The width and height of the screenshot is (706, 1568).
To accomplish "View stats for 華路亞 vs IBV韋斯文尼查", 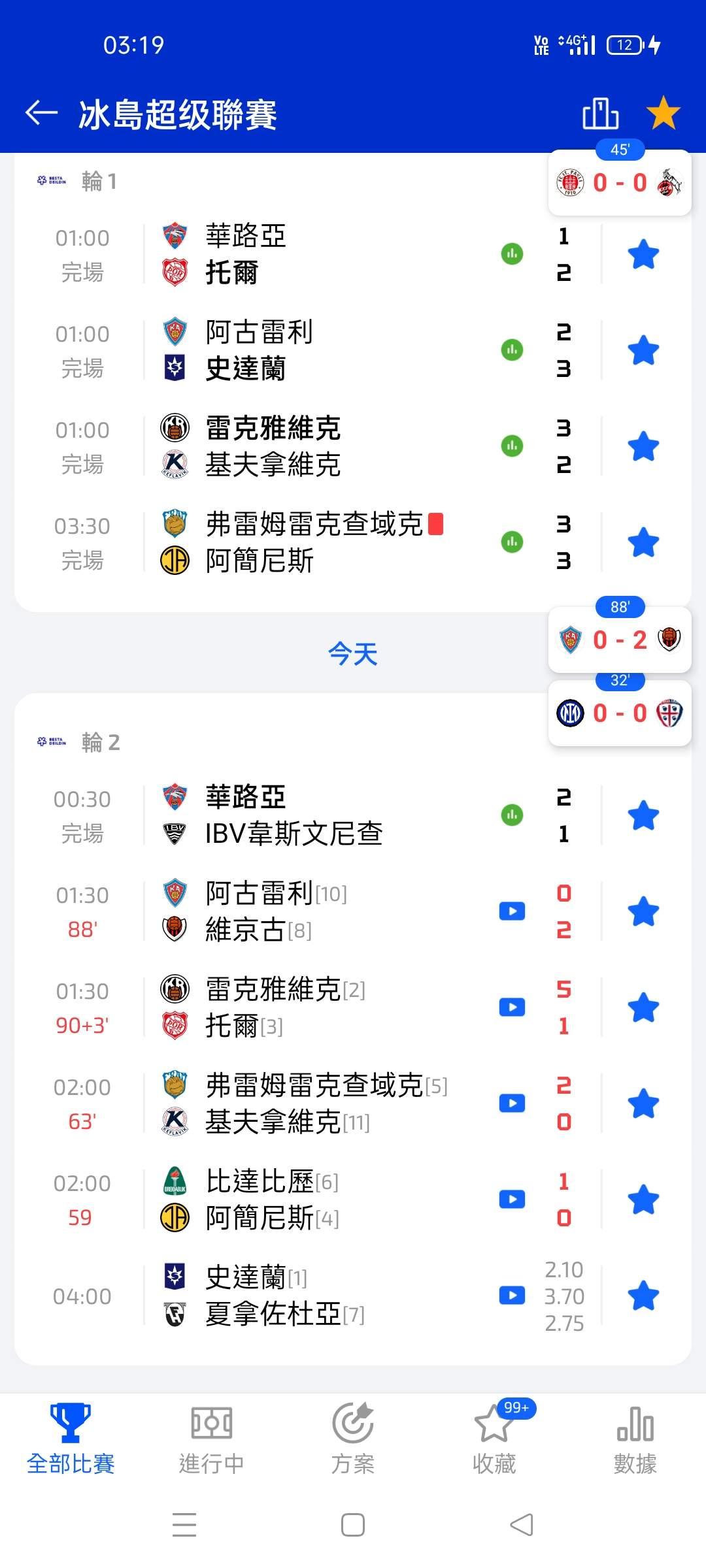I will coord(512,815).
